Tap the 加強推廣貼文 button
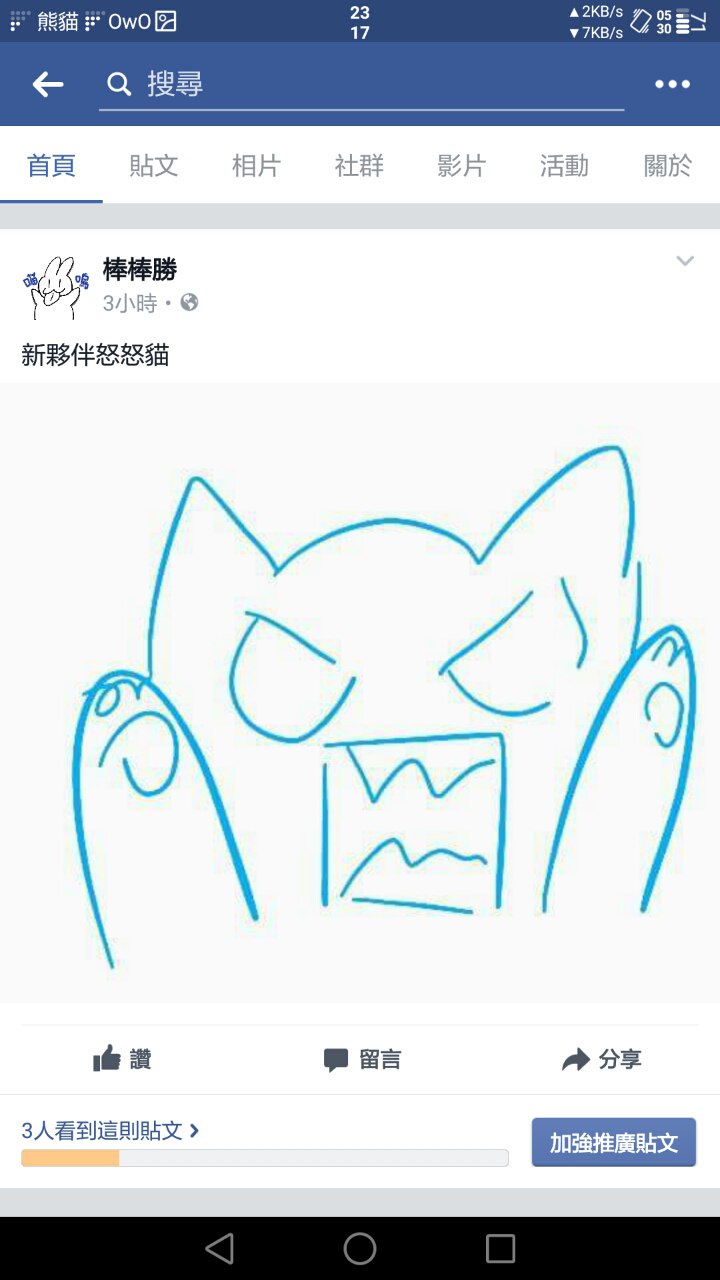720x1280 pixels. [614, 1143]
